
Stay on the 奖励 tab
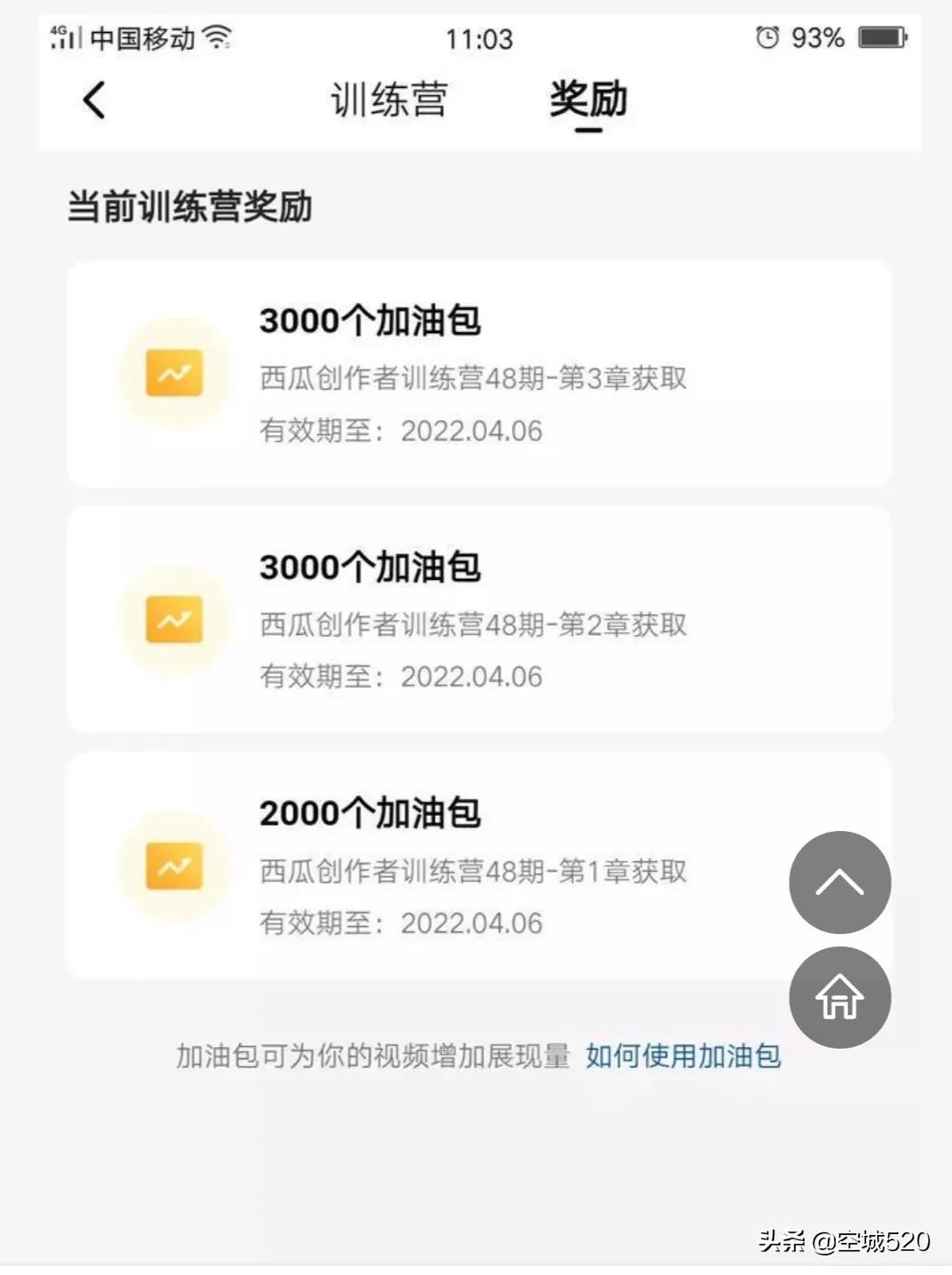click(589, 99)
